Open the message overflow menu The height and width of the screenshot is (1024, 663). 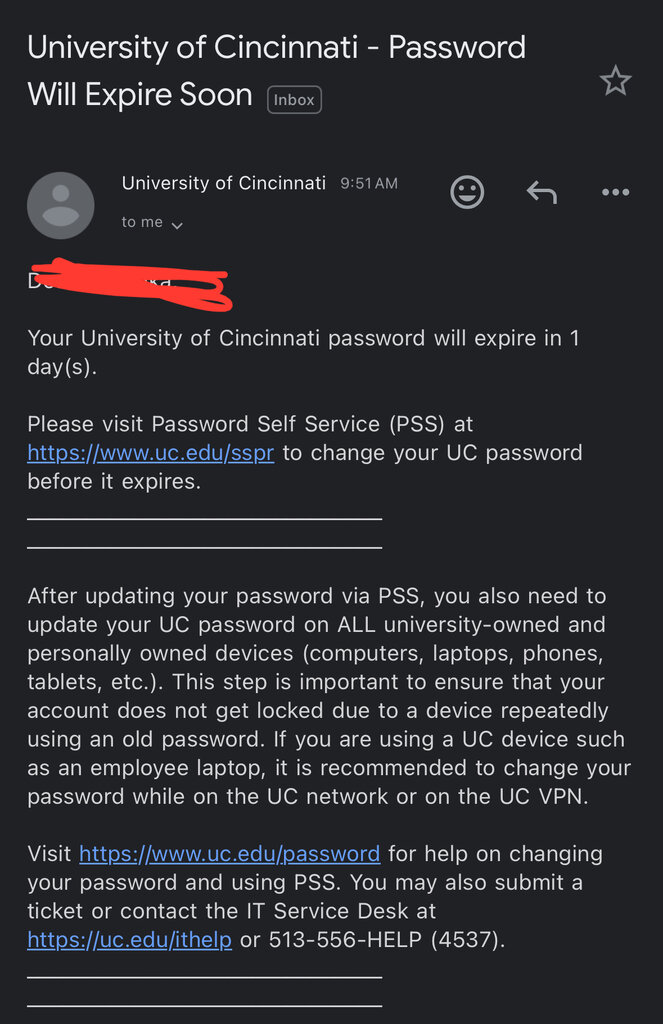615,192
